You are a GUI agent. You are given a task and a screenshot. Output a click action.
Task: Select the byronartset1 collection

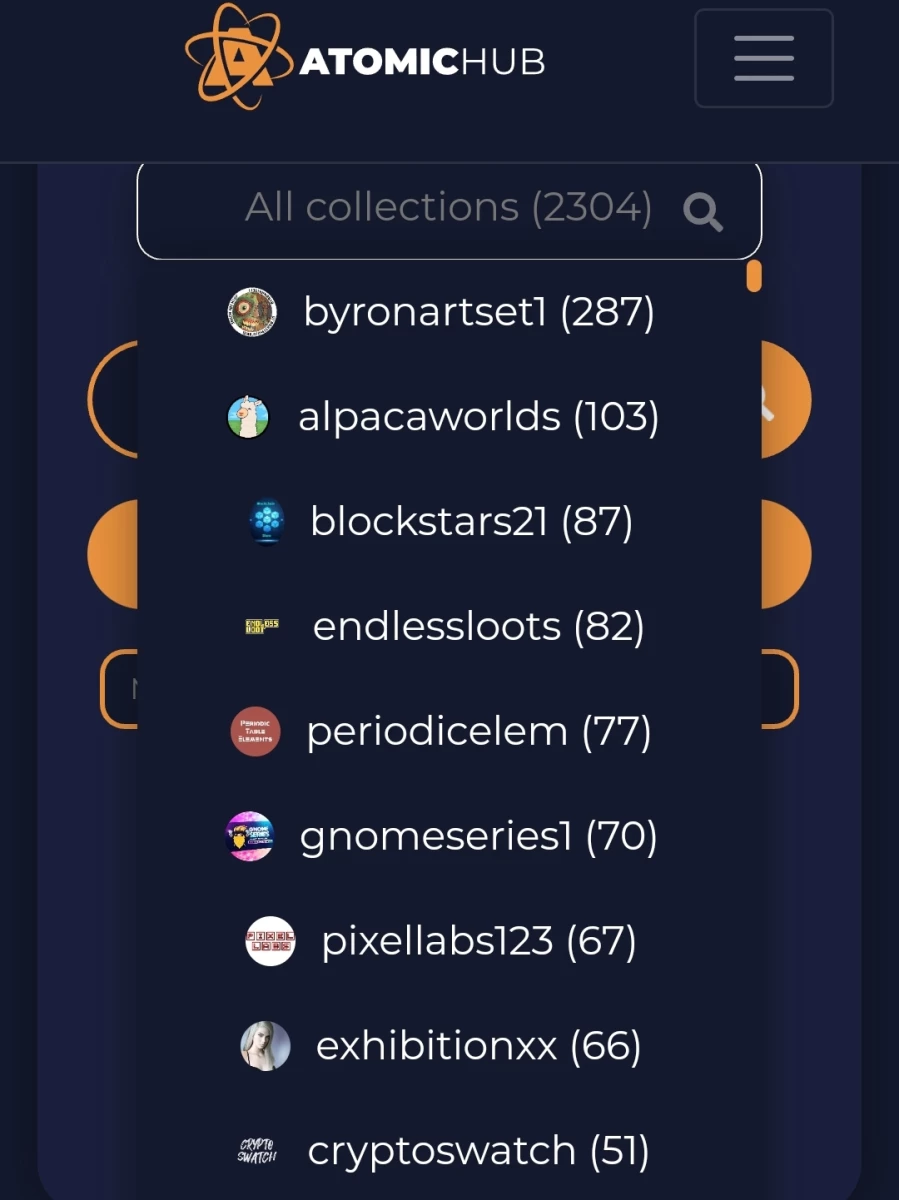click(449, 312)
